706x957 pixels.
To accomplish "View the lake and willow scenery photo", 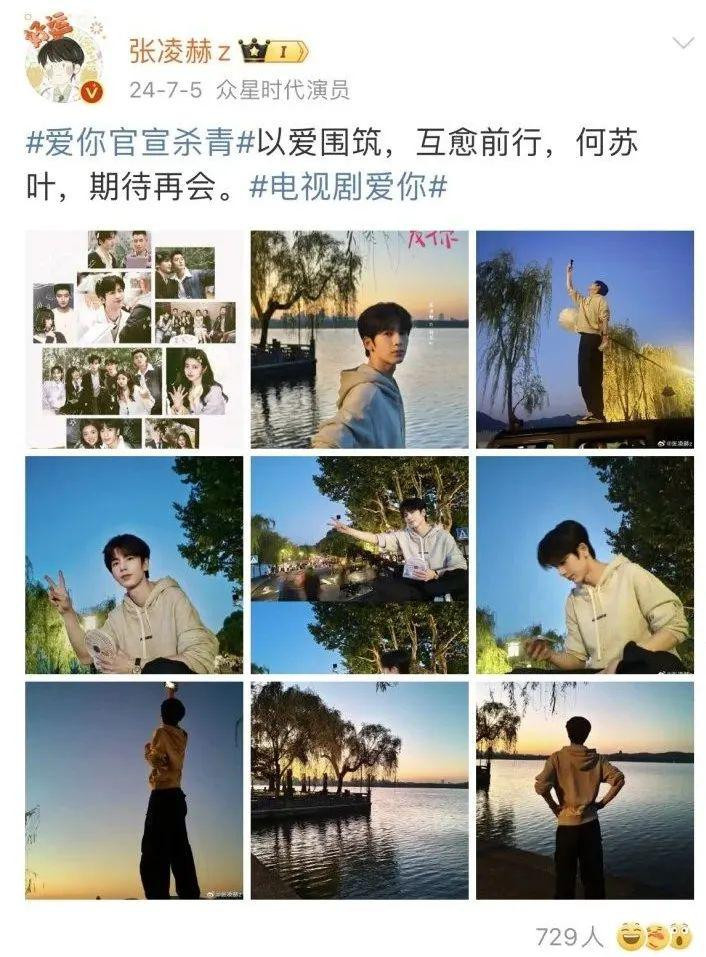I will [359, 790].
